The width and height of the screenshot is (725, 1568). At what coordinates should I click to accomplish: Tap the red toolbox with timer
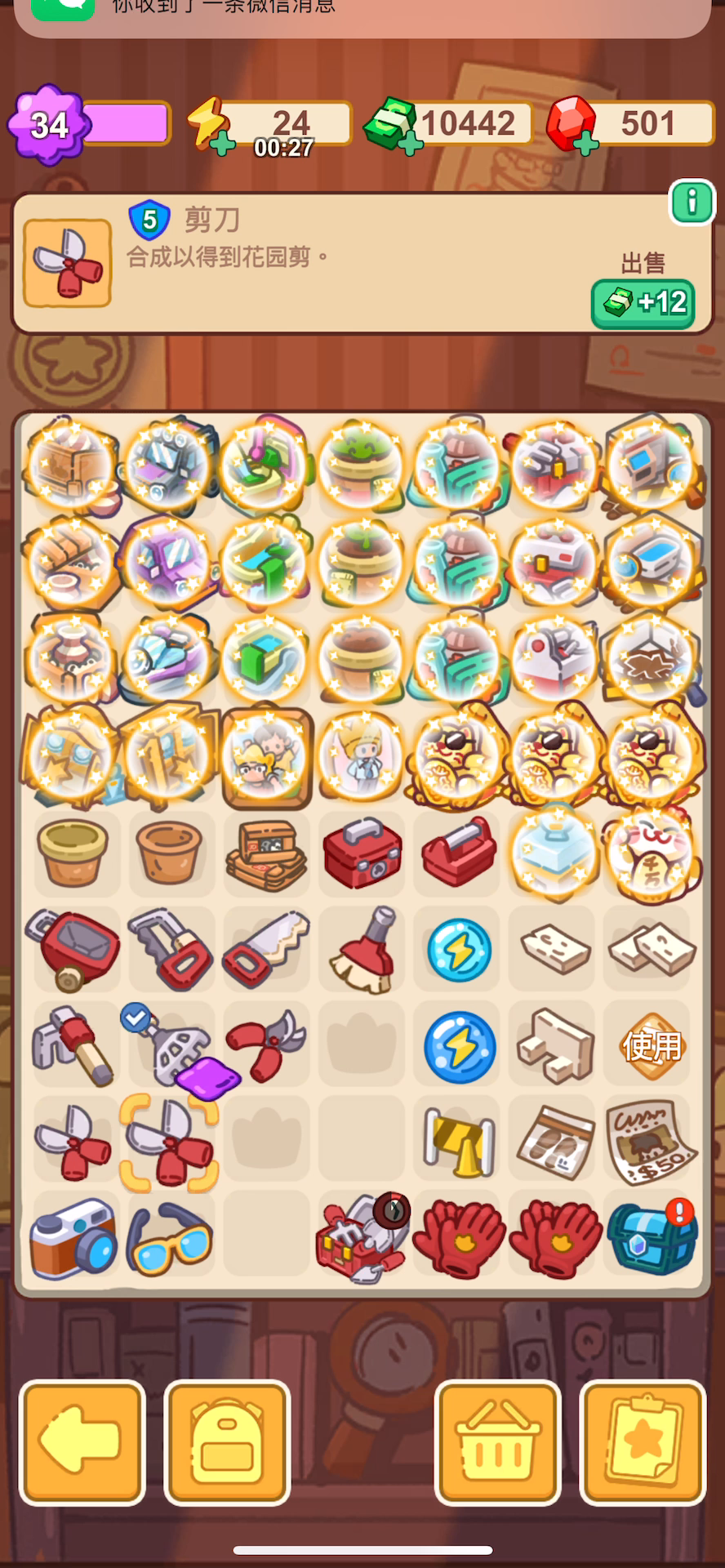[x=363, y=1238]
